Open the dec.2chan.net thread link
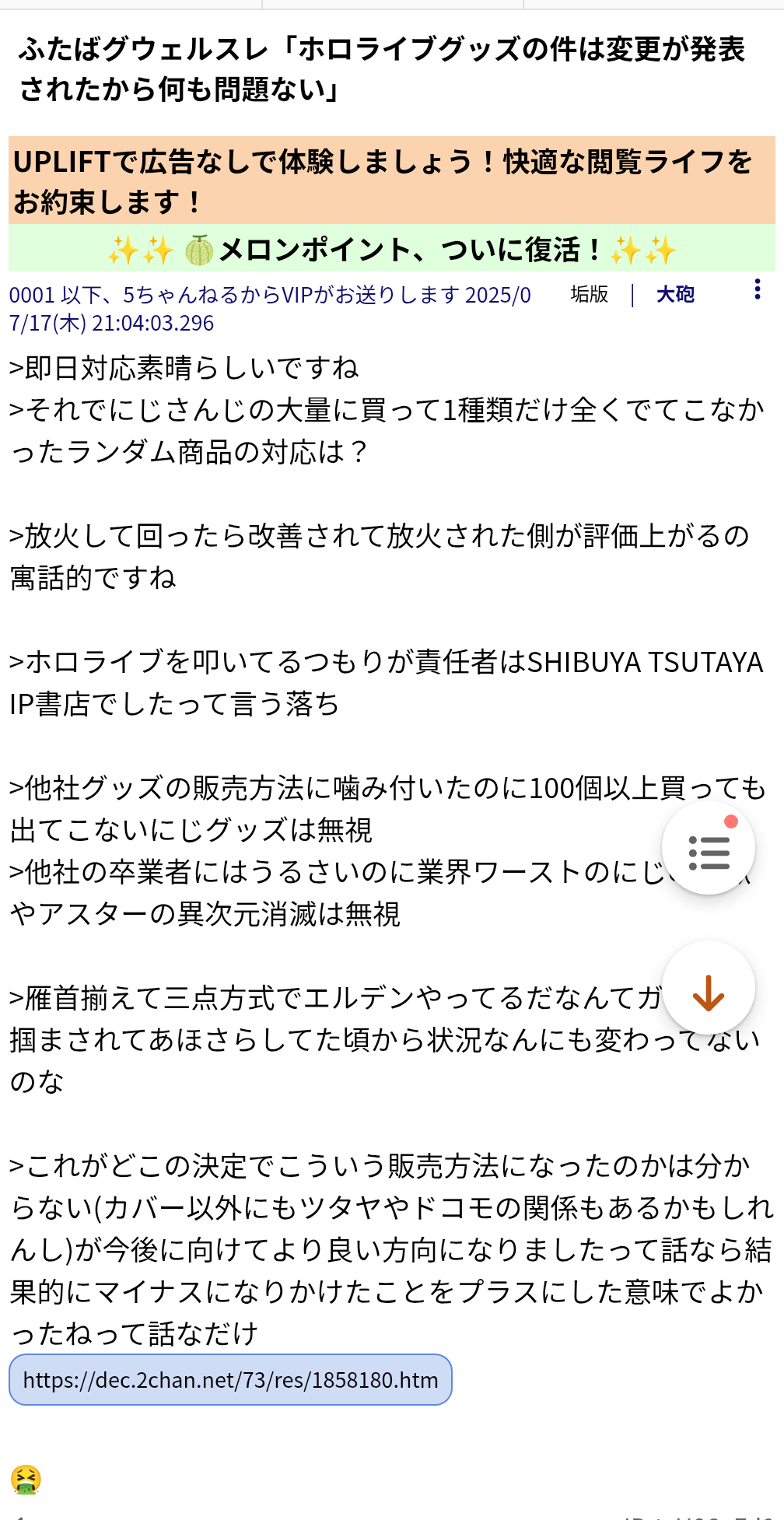 tap(230, 1380)
